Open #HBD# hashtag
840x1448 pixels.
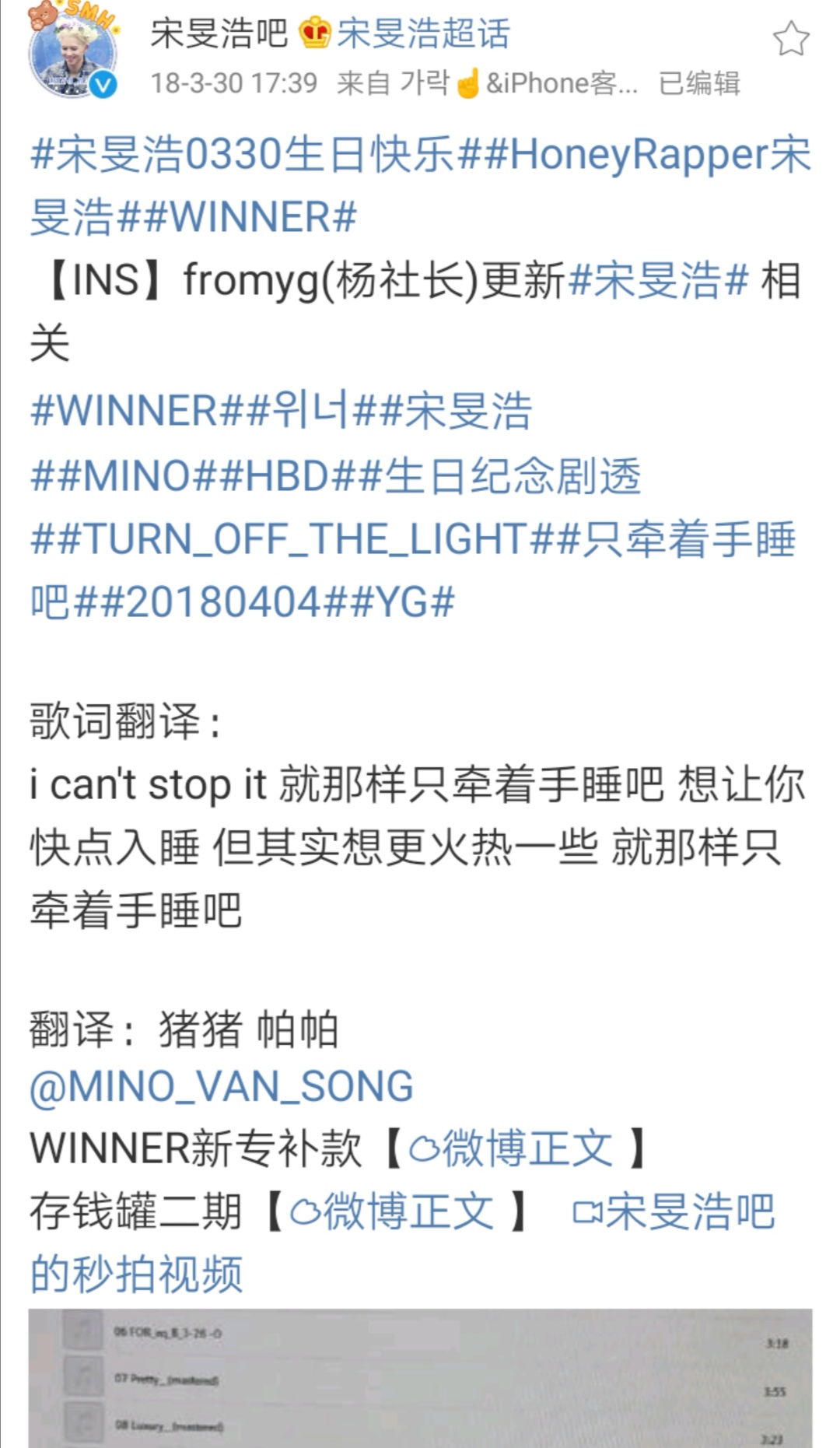(286, 475)
